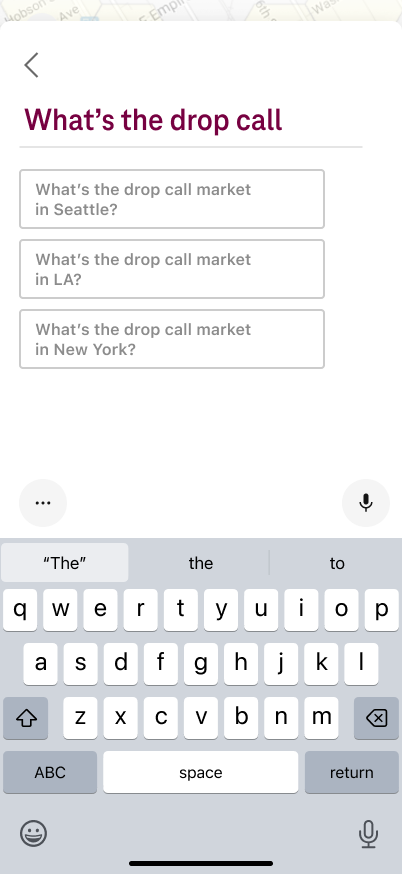This screenshot has width=402, height=874.
Task: Insert the "to" keyboard suggestion
Action: point(337,563)
